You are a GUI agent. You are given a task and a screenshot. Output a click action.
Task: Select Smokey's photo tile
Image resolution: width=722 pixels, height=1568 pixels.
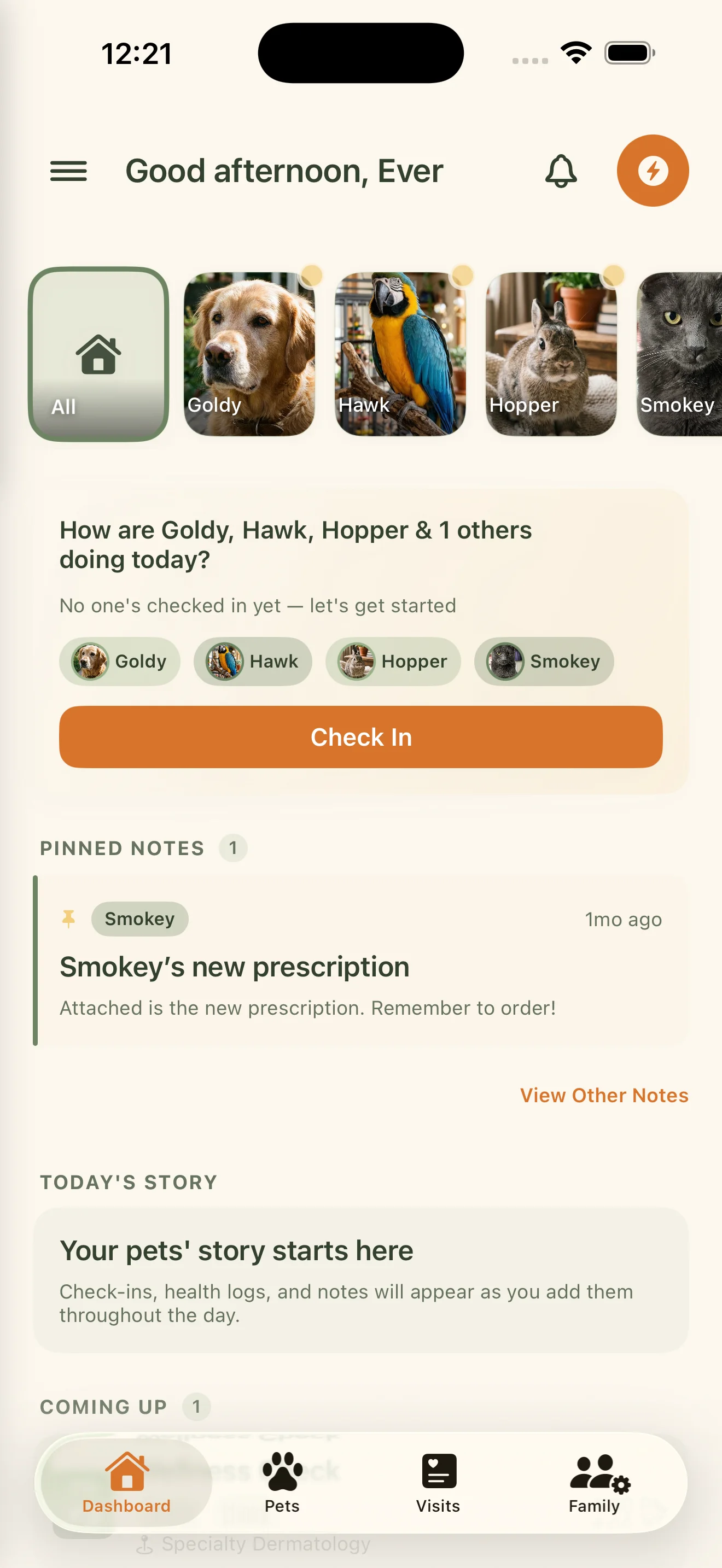click(679, 354)
